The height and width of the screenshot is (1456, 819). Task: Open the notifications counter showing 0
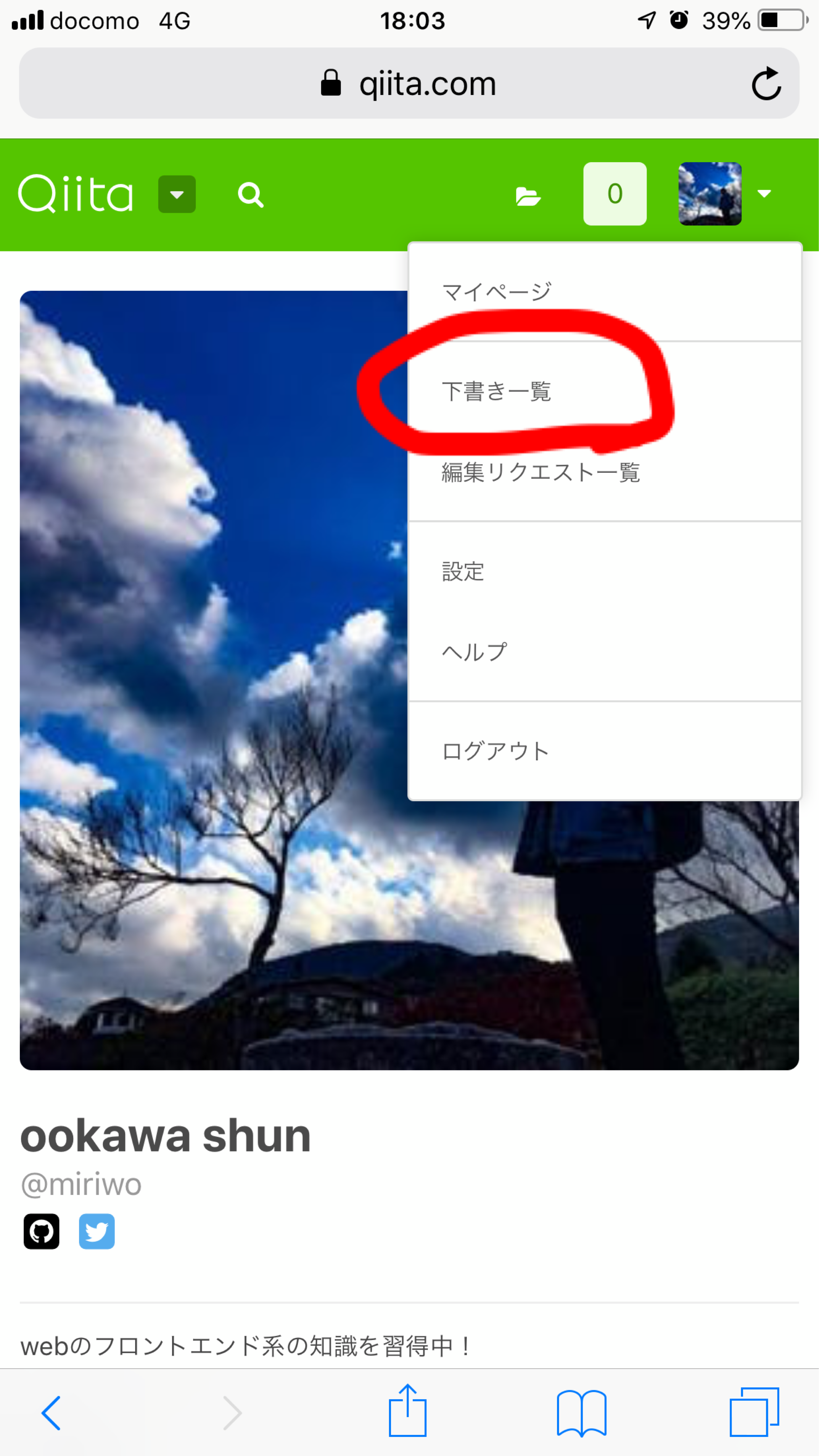coord(615,194)
